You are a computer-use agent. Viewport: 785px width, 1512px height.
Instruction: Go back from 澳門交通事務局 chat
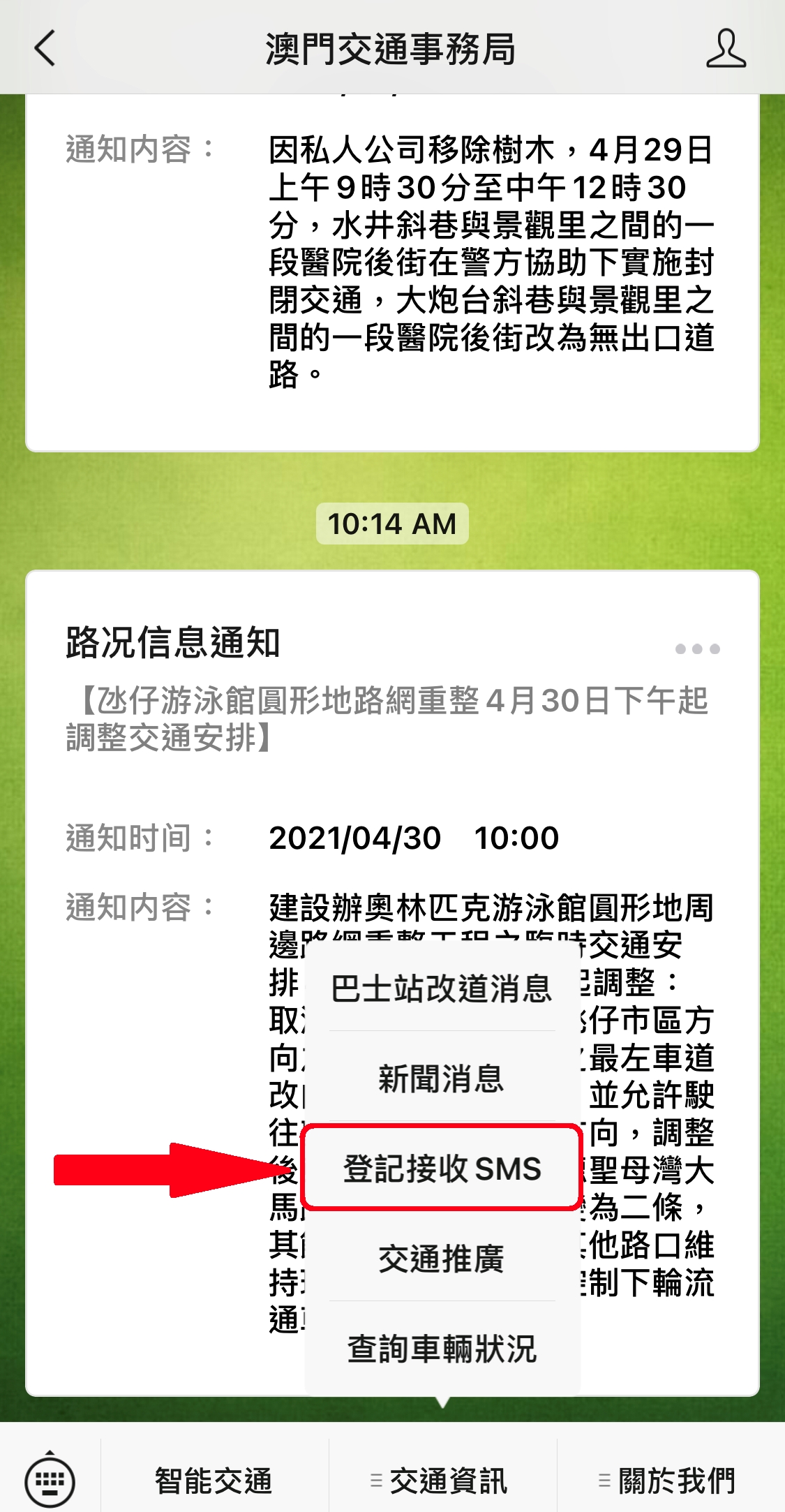pos(45,49)
